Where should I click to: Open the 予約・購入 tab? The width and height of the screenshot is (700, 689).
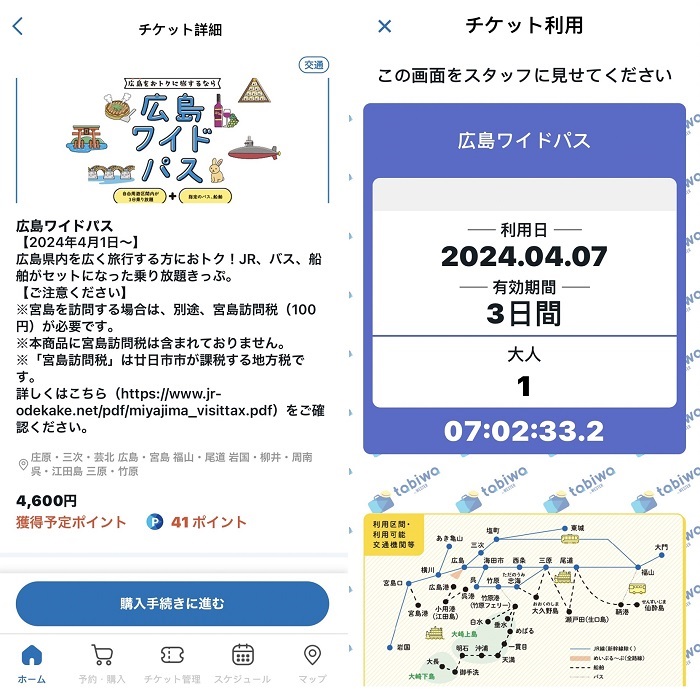click(x=101, y=664)
